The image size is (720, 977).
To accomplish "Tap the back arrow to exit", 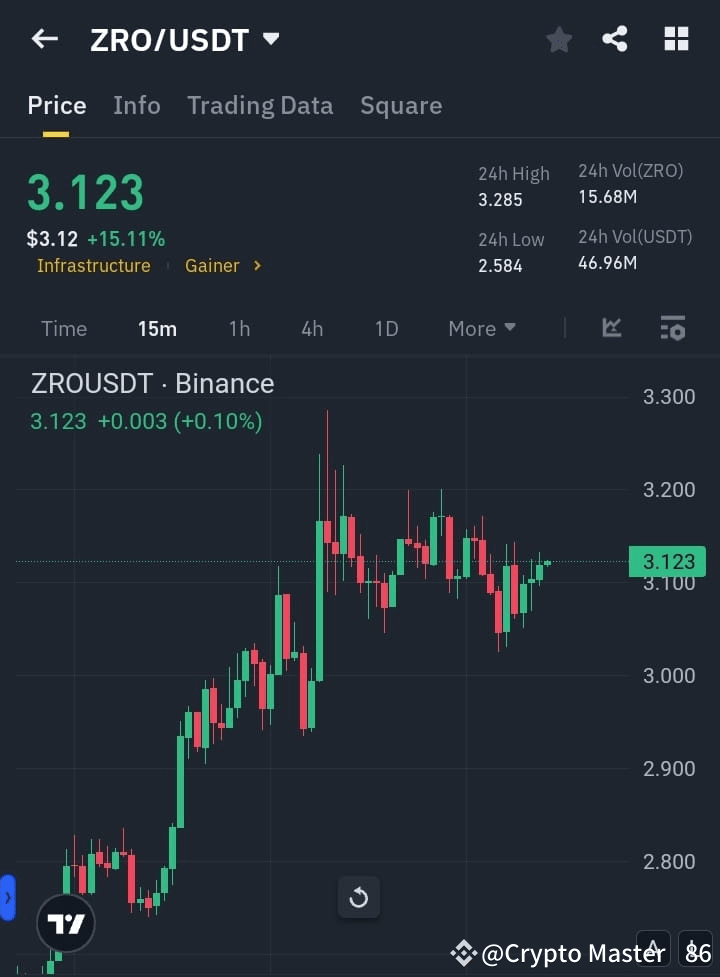I will [x=44, y=39].
